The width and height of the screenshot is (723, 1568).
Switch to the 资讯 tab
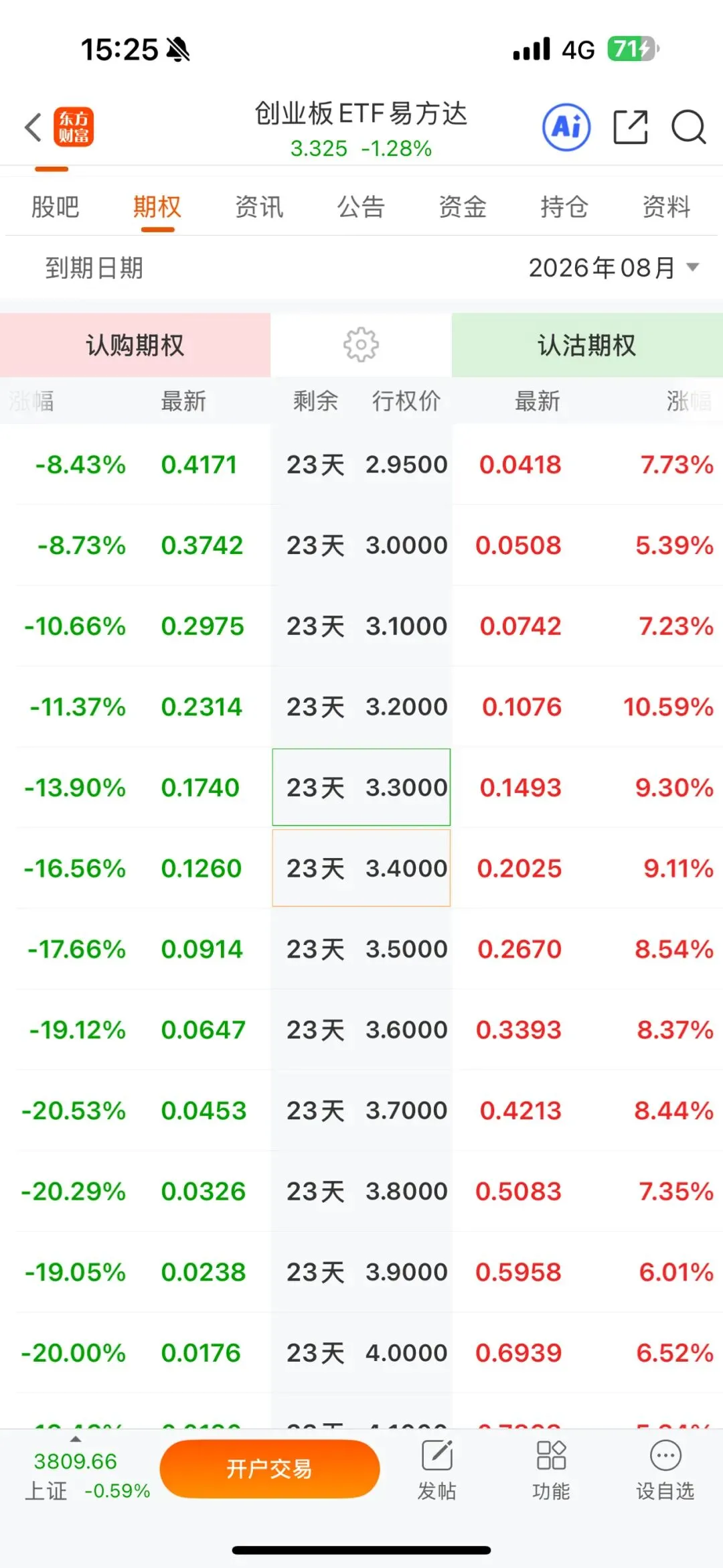point(259,207)
